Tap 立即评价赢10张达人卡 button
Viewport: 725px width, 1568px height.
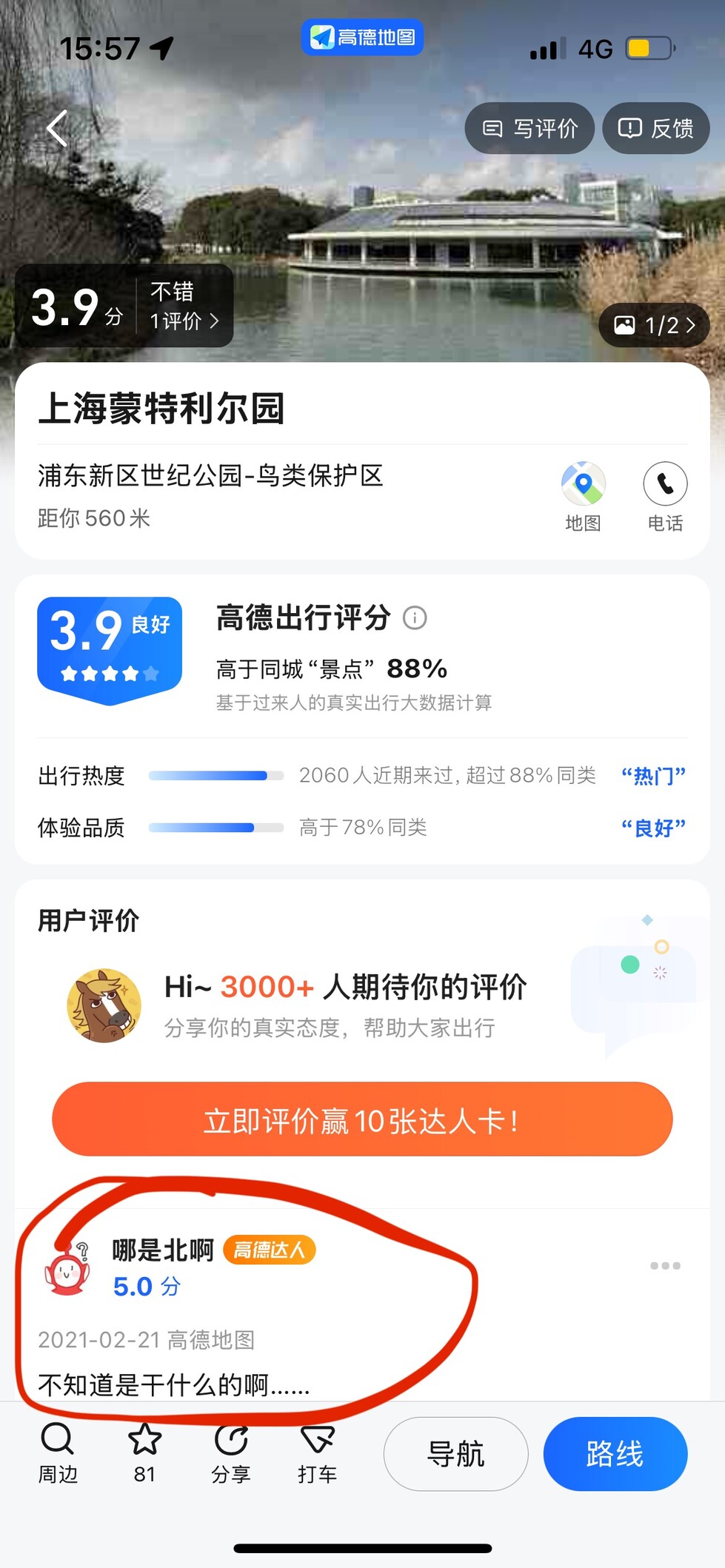[x=362, y=1119]
